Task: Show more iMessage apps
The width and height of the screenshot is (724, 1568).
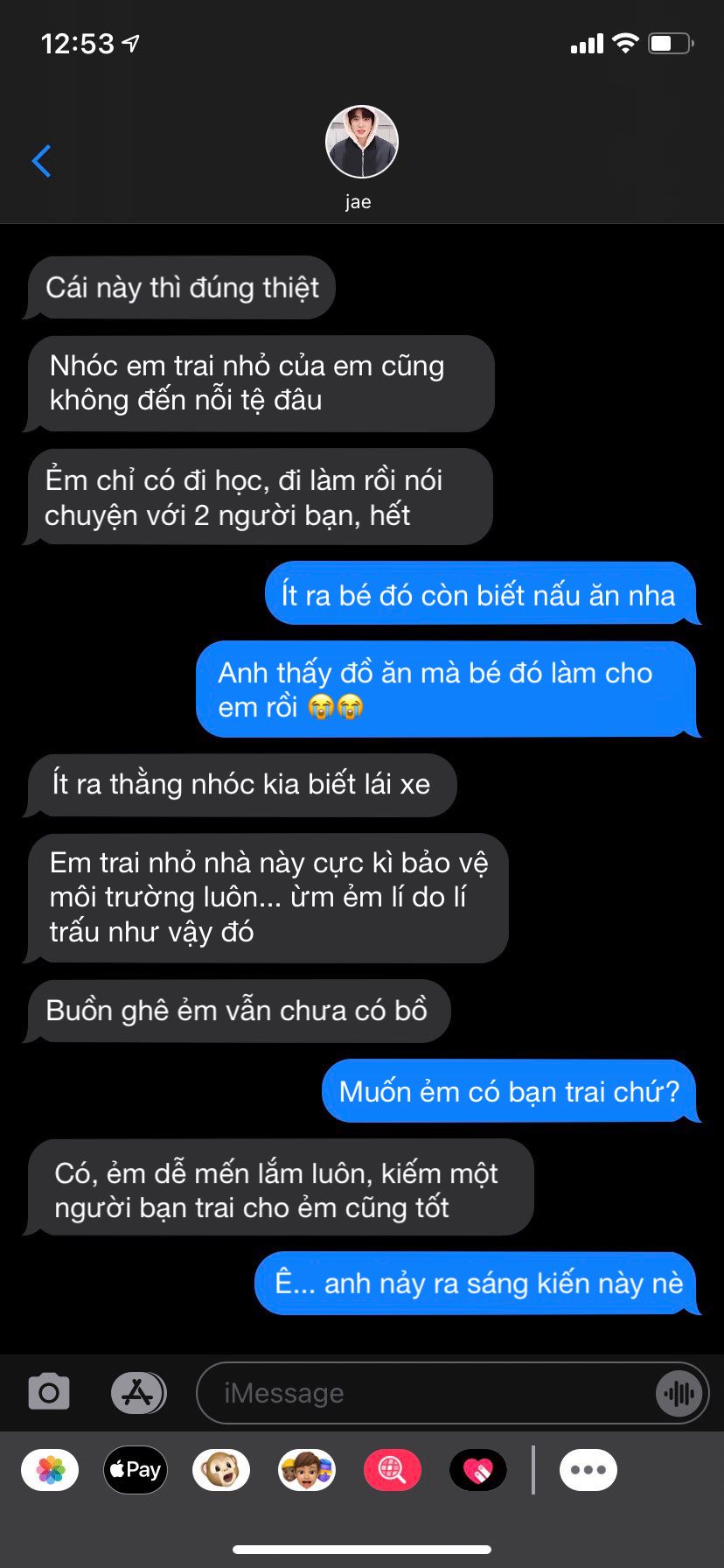Action: point(588,1470)
